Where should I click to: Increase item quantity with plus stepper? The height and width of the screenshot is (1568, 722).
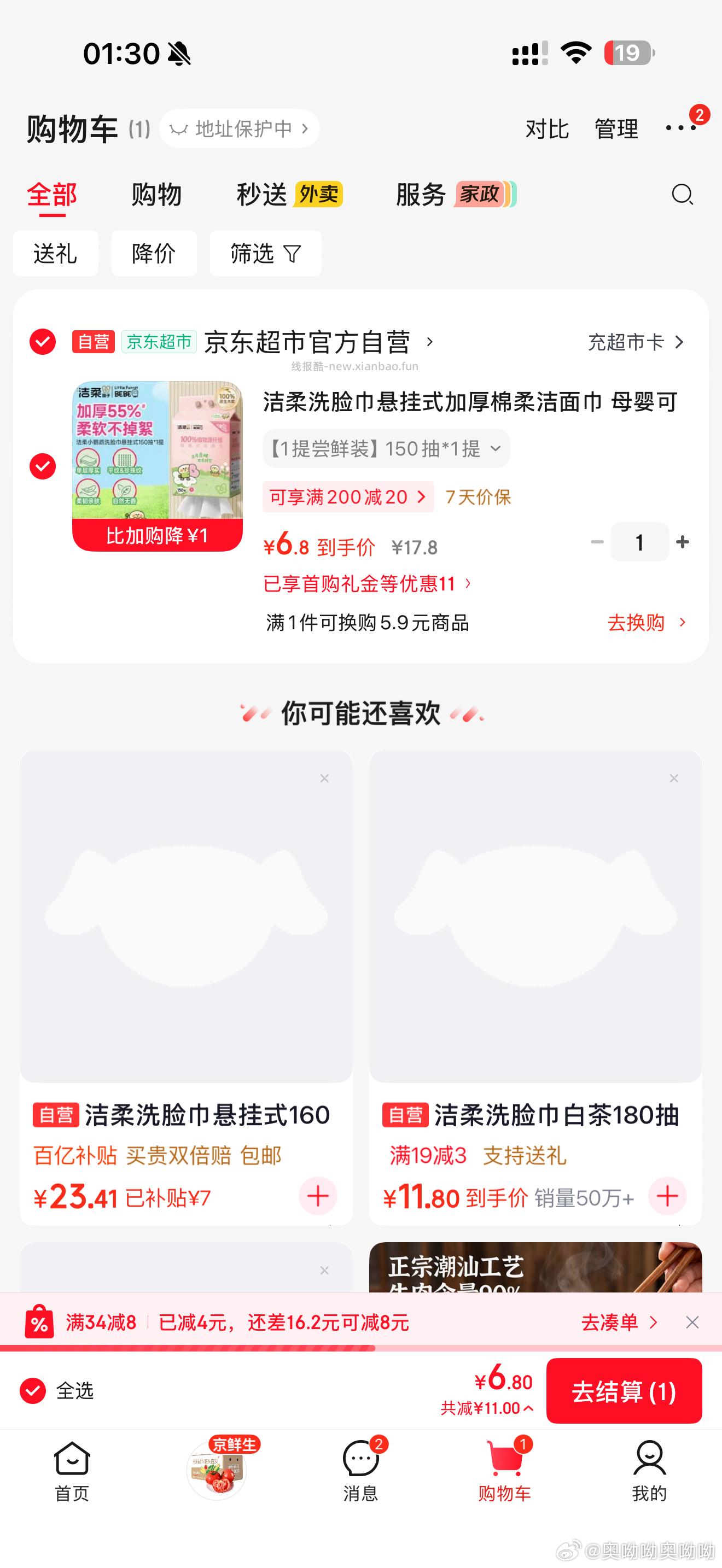[x=681, y=542]
